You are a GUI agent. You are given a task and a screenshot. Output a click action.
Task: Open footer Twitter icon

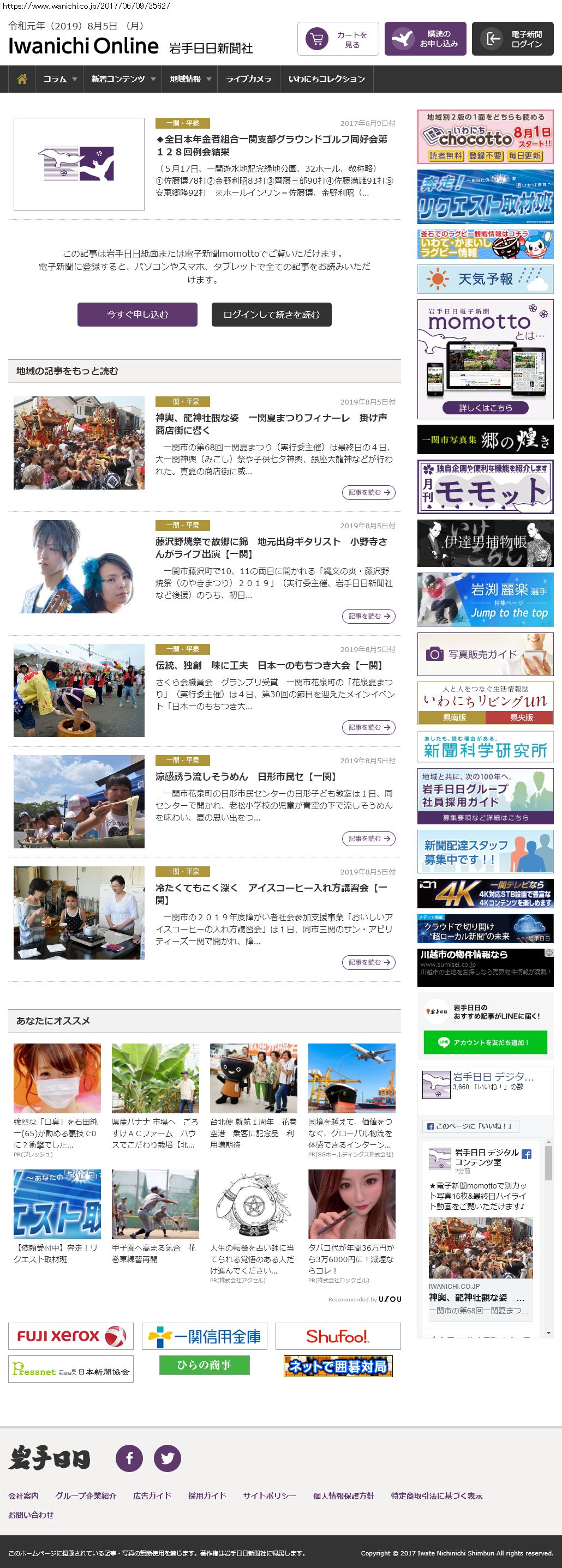pos(168,1458)
